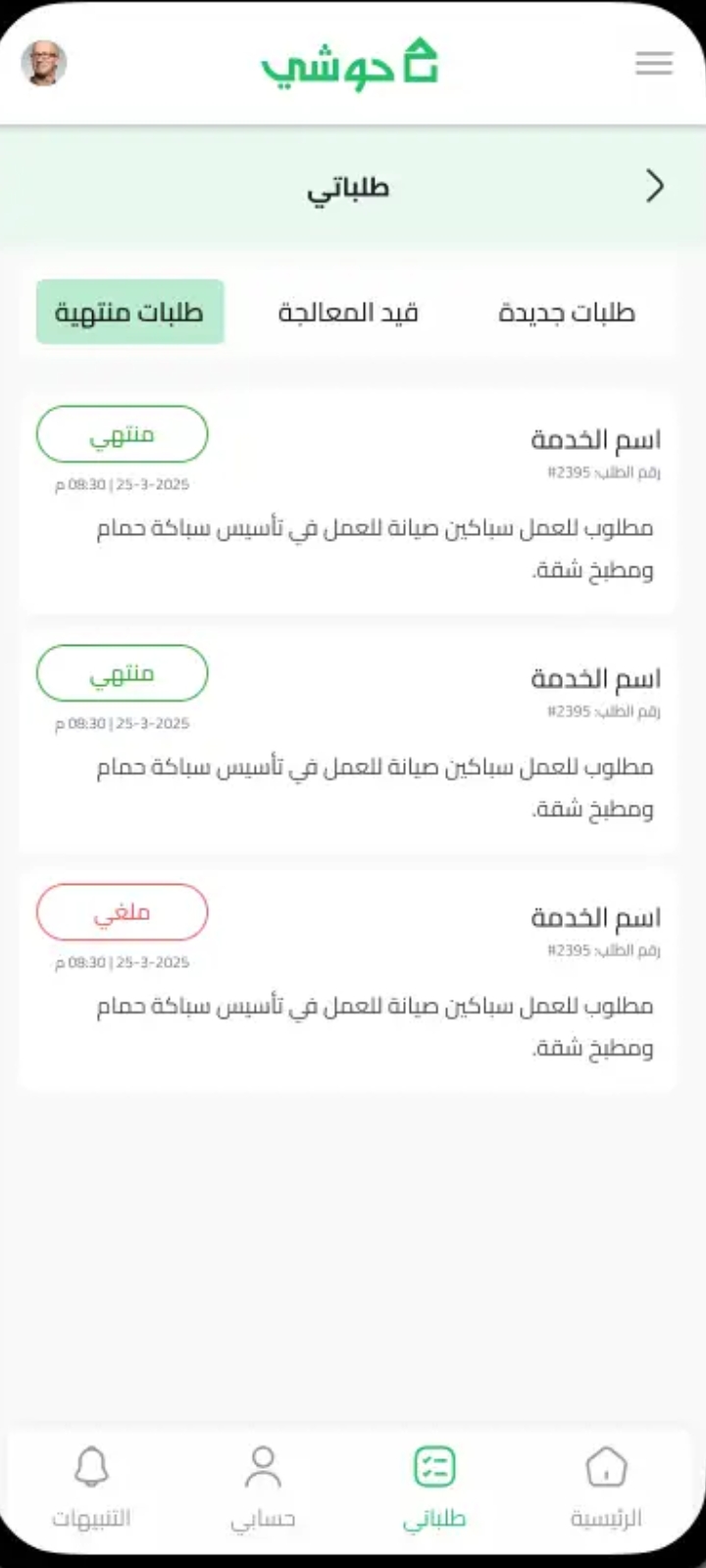
Task: Go to الرئيسية in bottom navigation
Action: [x=606, y=1487]
